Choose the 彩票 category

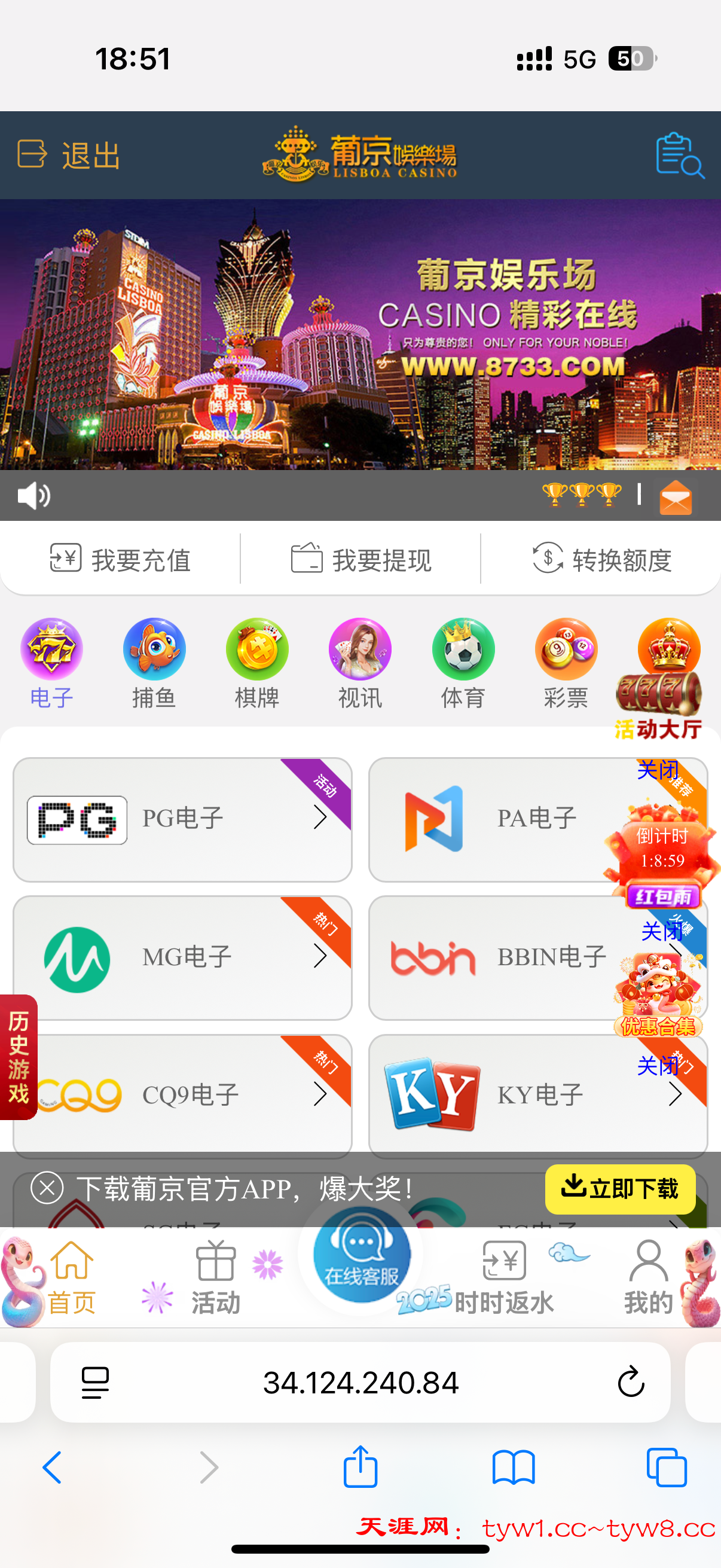pyautogui.click(x=566, y=663)
